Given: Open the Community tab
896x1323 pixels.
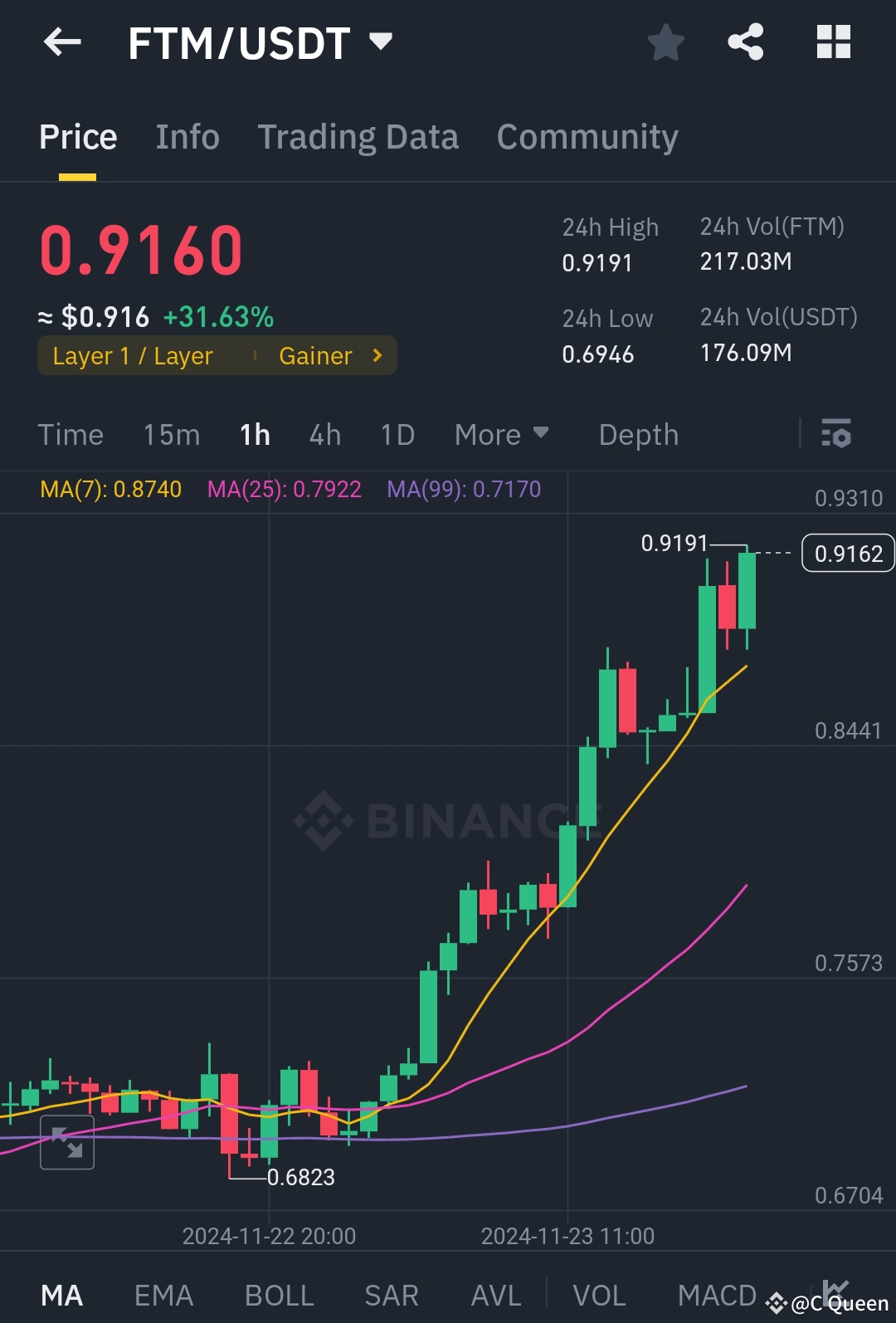Looking at the screenshot, I should coord(587,136).
